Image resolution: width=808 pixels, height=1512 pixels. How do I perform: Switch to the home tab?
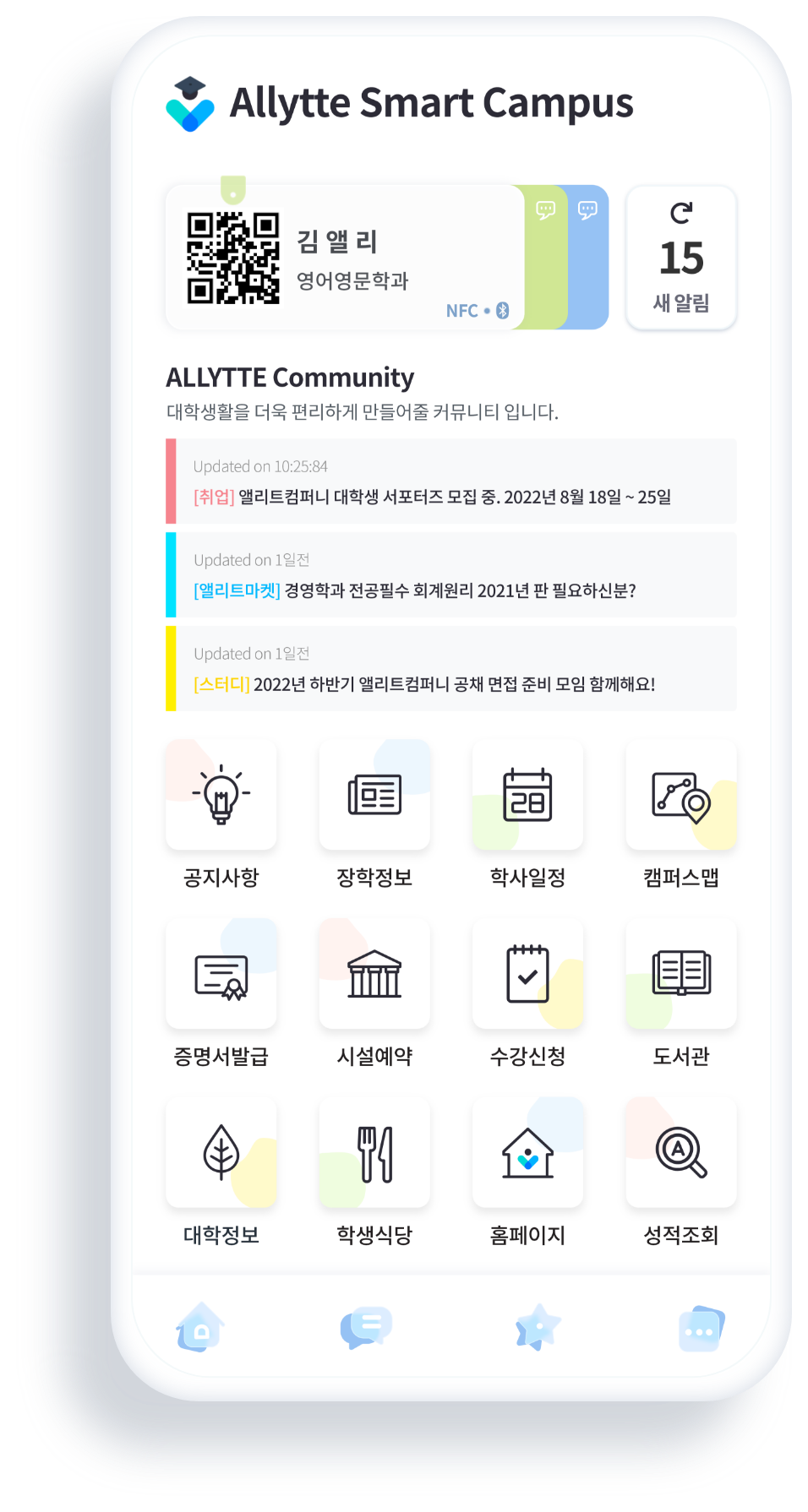click(x=200, y=1328)
